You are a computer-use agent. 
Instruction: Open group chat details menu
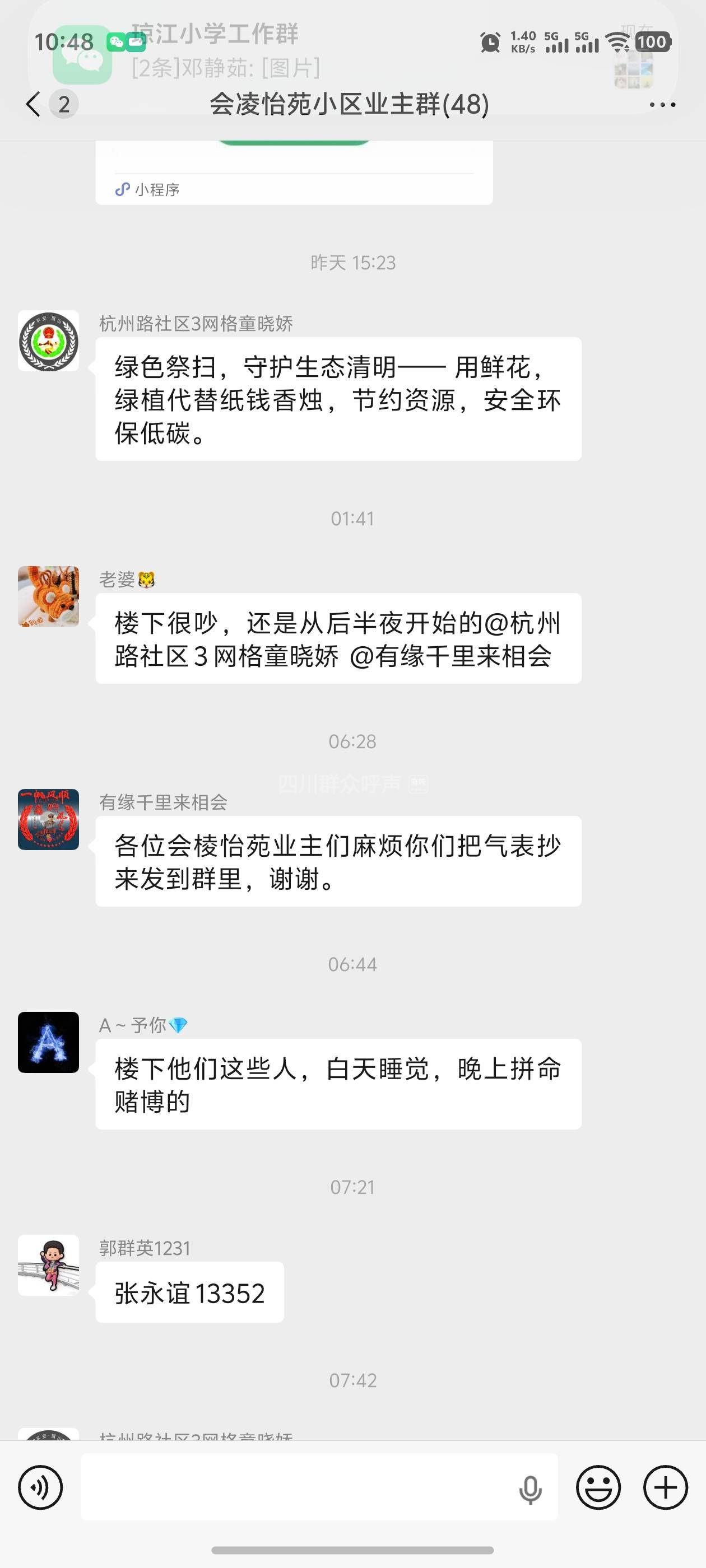[x=662, y=105]
